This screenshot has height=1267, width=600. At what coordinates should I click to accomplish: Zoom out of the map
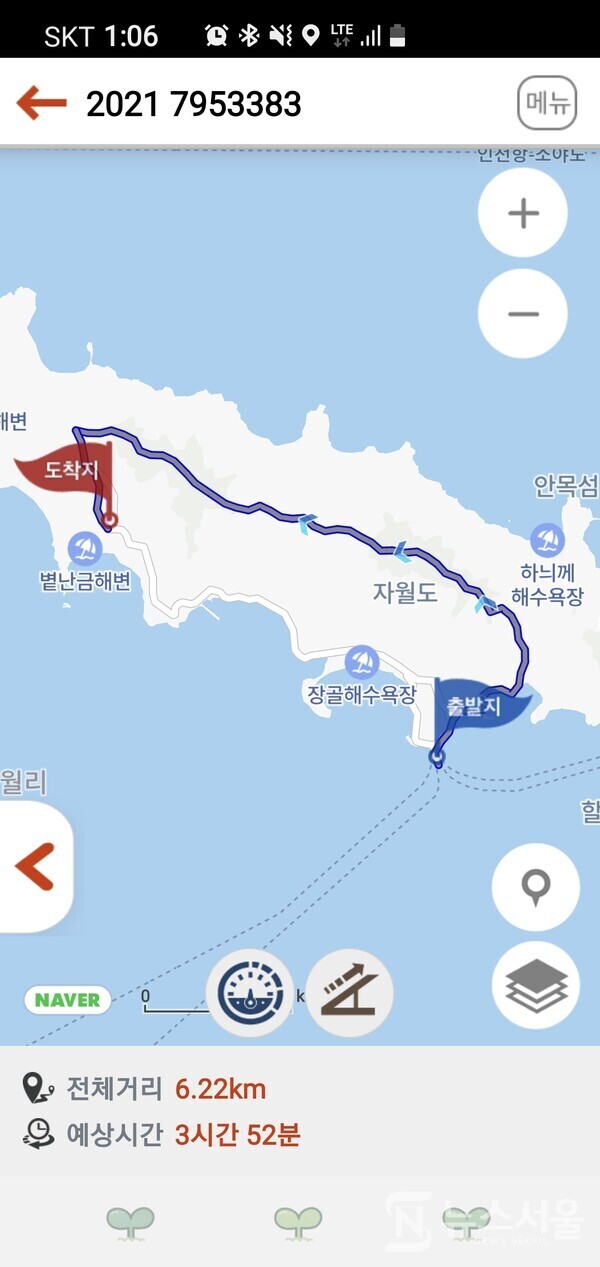coord(523,314)
